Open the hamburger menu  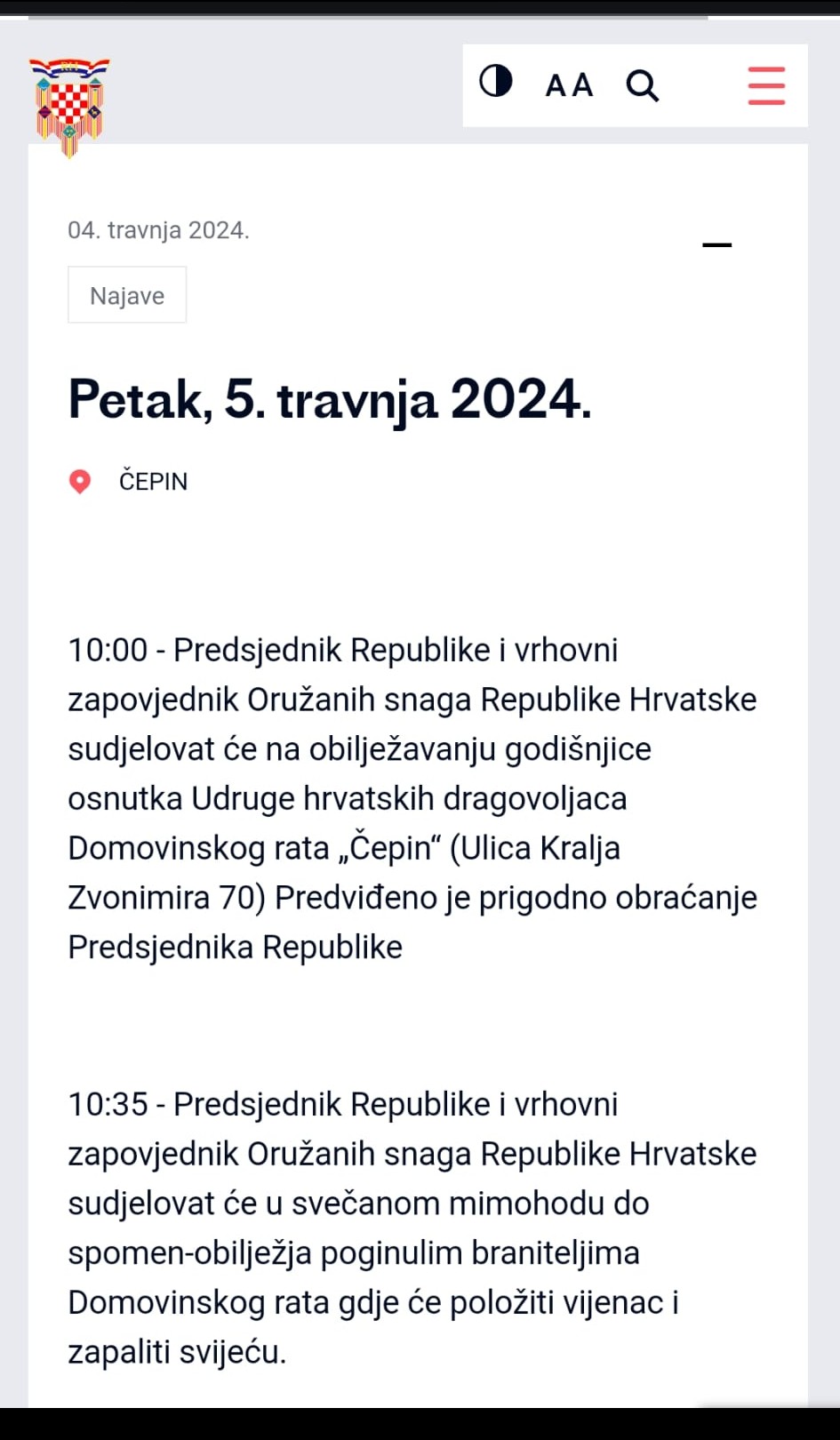(x=766, y=85)
